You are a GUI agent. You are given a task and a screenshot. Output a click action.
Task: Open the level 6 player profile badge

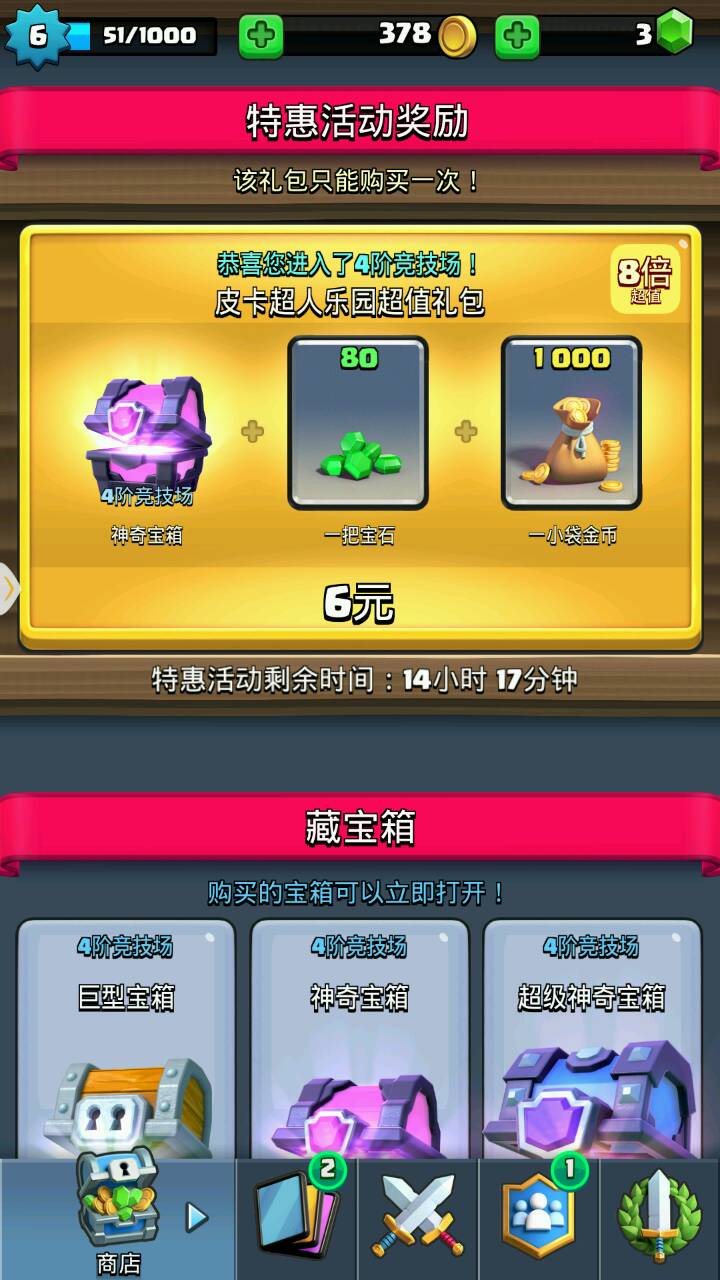click(37, 35)
